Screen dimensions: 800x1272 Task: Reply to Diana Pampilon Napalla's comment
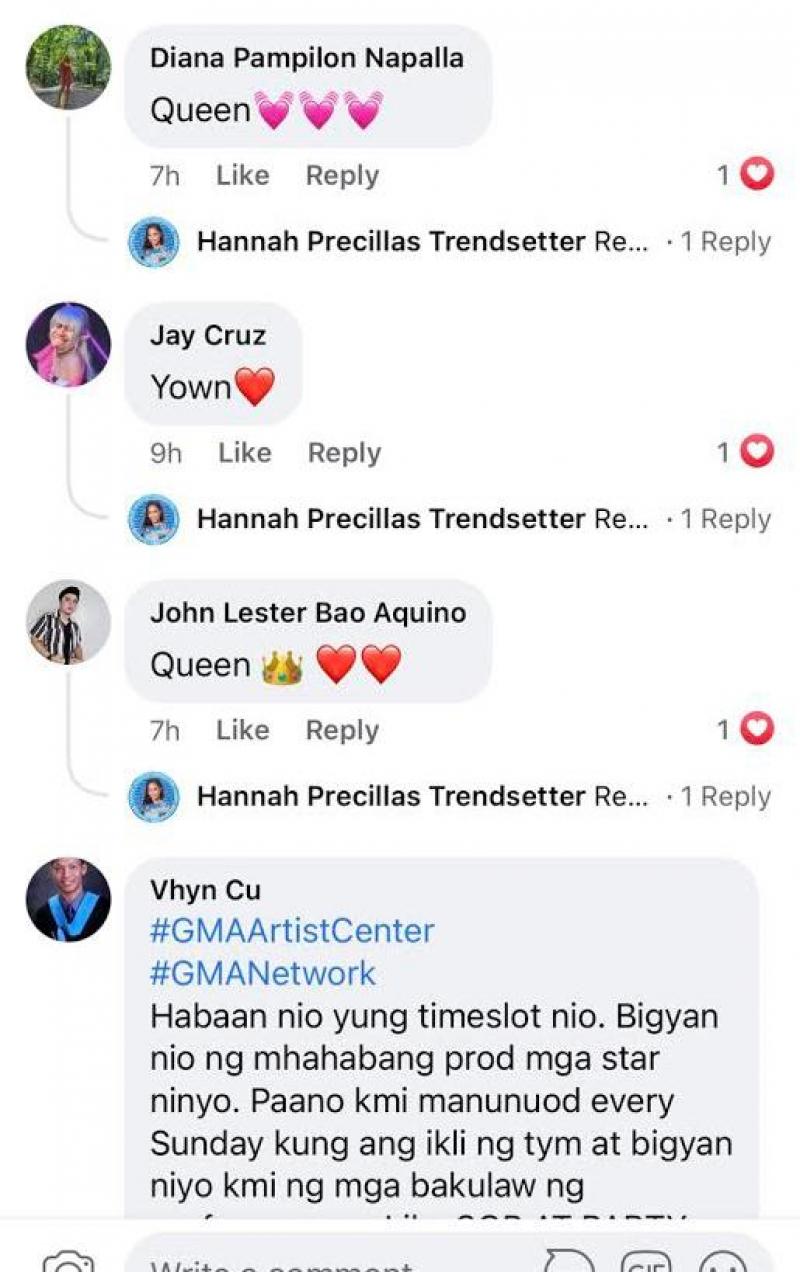342,176
